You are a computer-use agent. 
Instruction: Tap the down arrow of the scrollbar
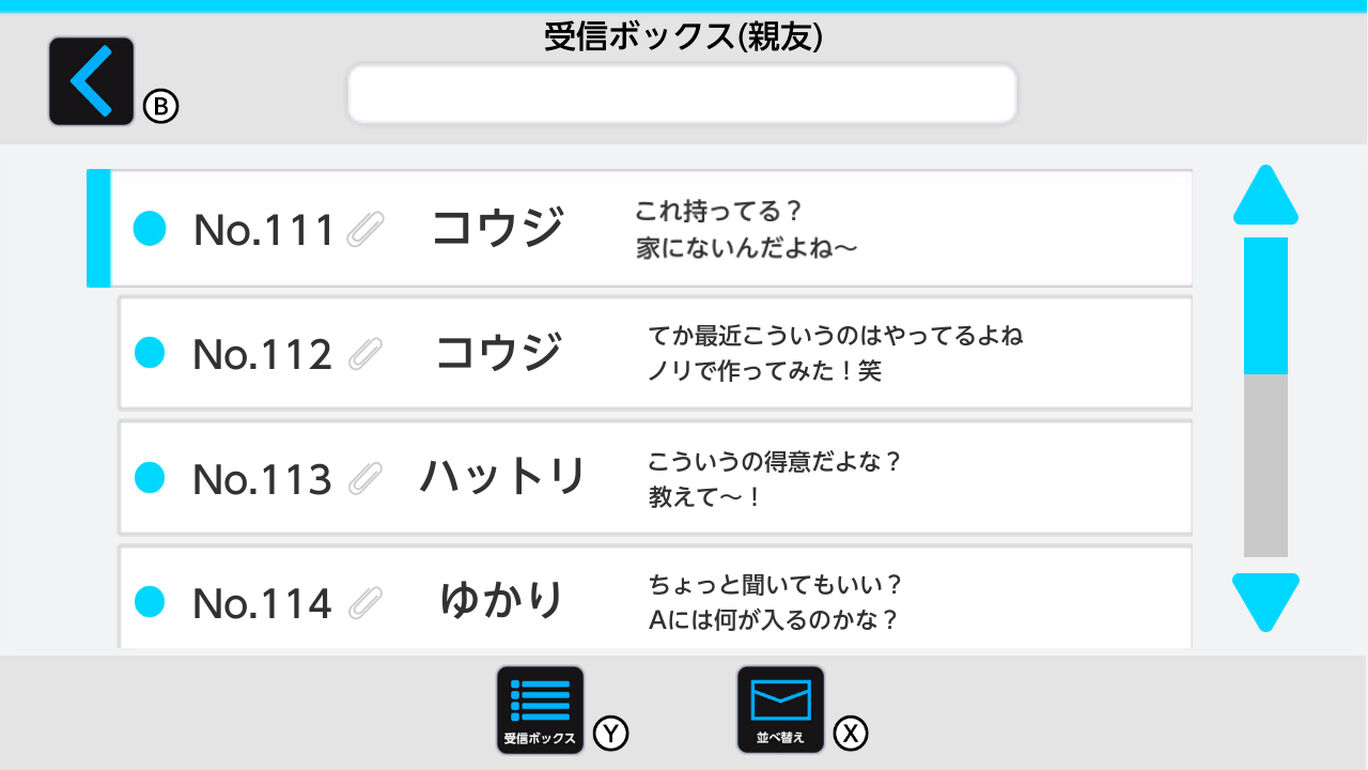point(1265,601)
